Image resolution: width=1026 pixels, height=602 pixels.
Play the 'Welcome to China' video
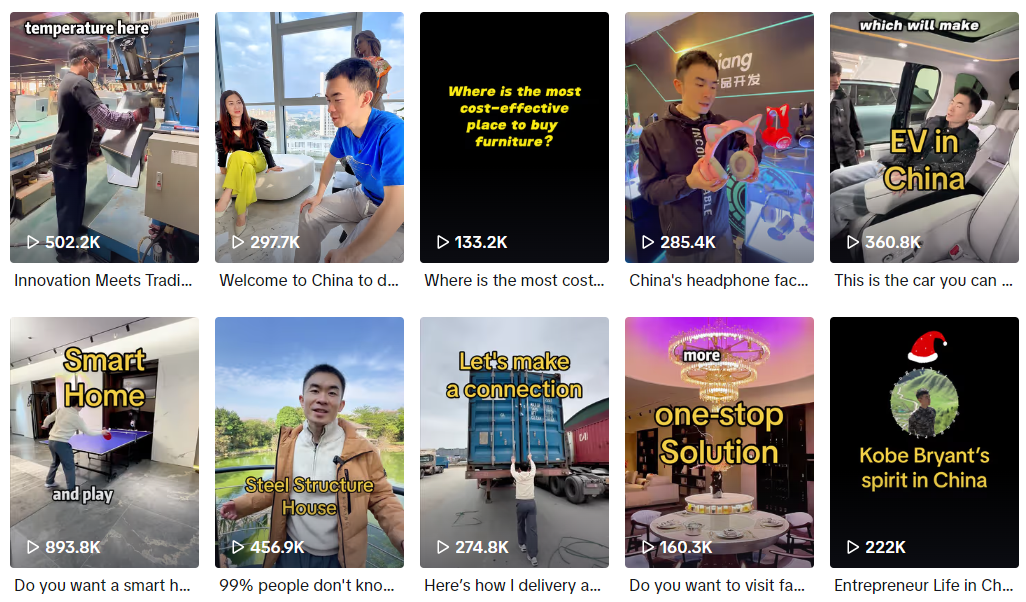[309, 137]
